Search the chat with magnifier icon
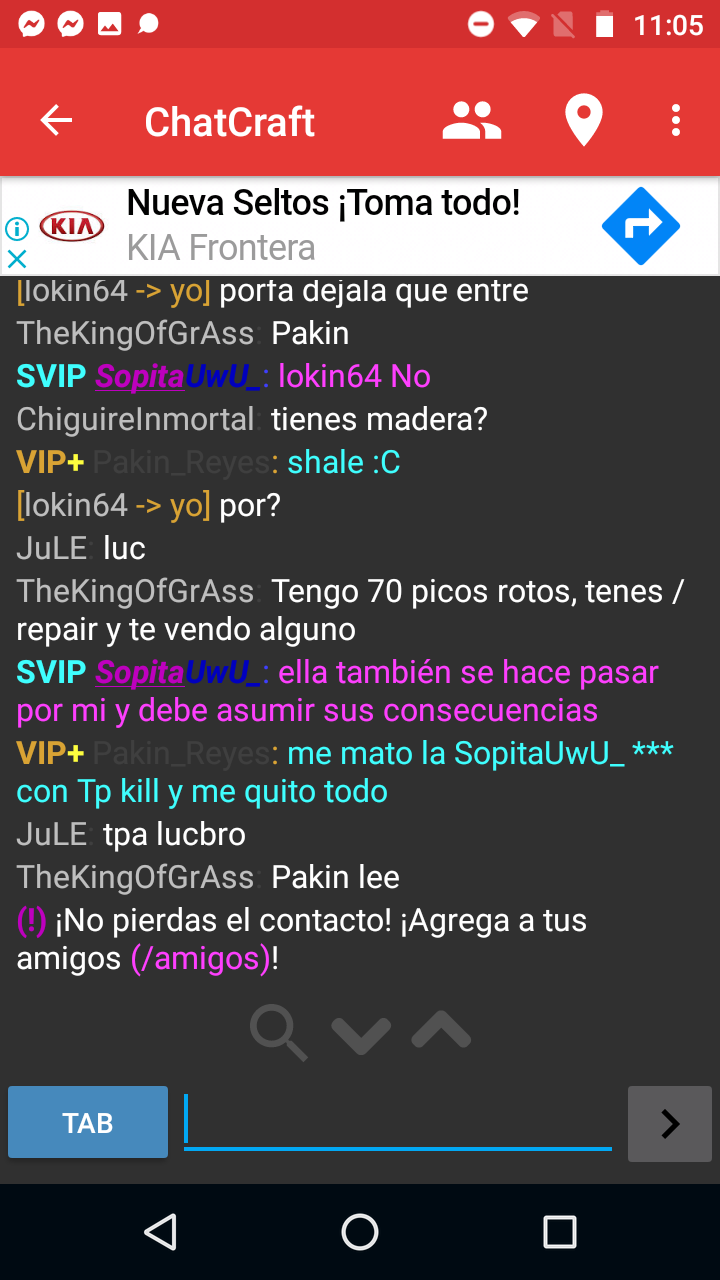720x1280 pixels. (x=278, y=1033)
